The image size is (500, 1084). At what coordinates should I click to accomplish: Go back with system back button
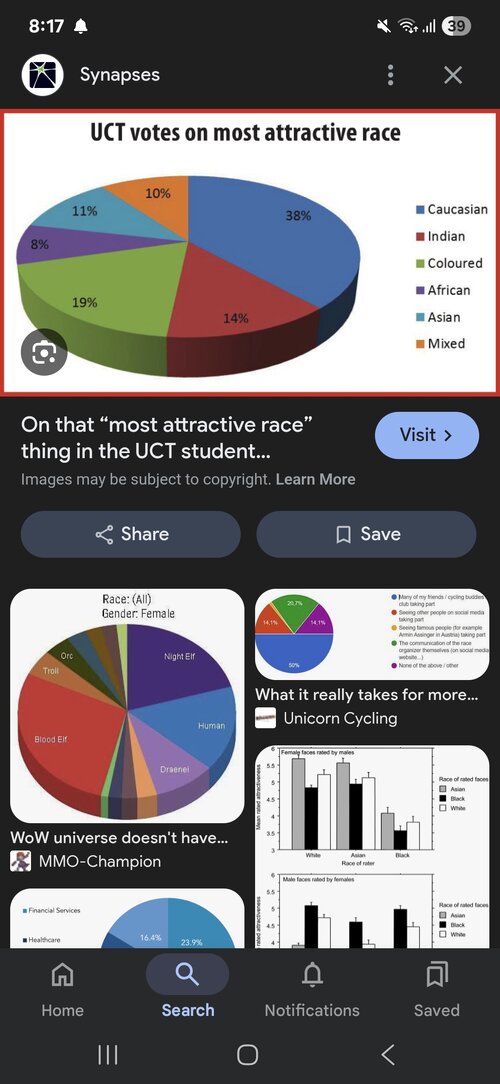[x=389, y=1054]
